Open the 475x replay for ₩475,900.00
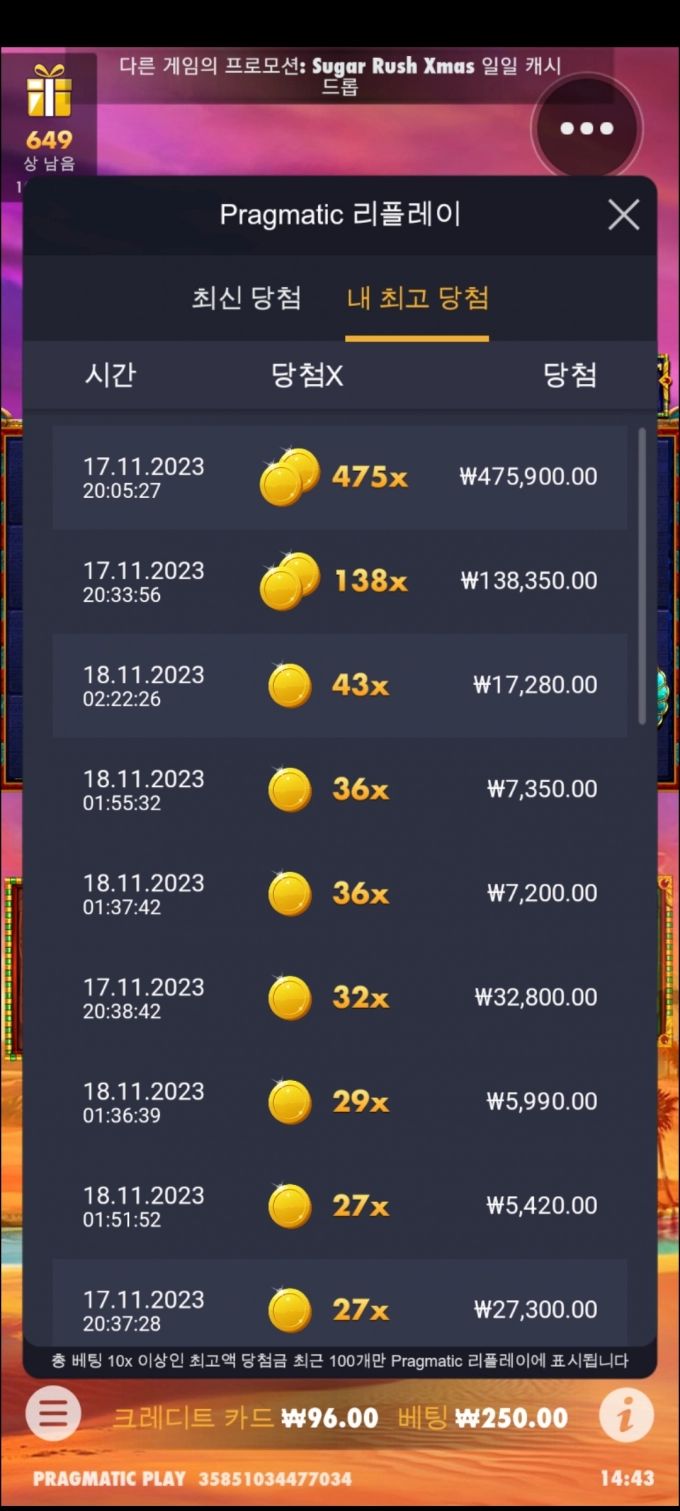Screen dimensions: 680x1511 pyautogui.click(x=340, y=477)
